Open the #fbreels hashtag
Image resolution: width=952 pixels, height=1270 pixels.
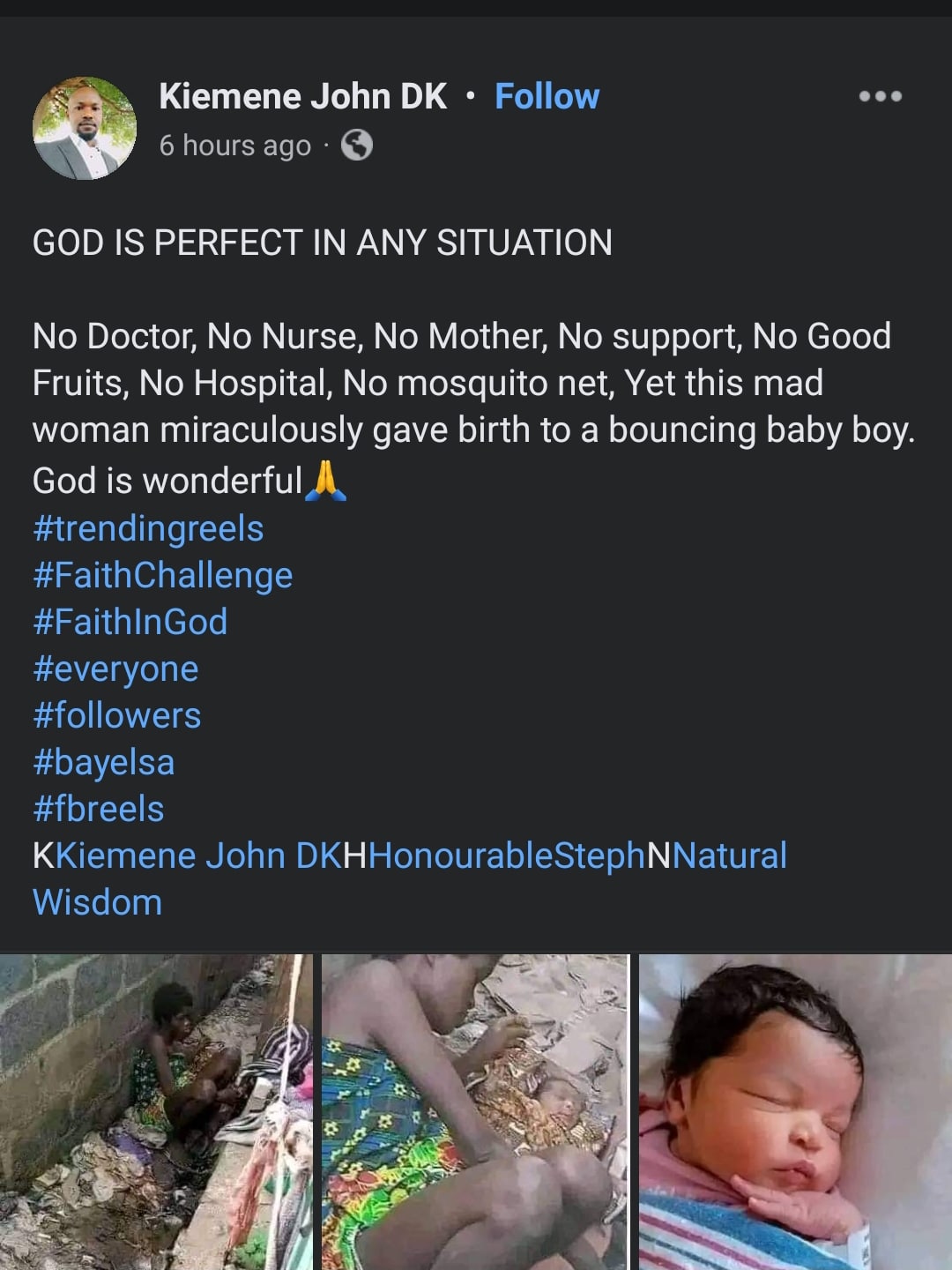tap(99, 809)
